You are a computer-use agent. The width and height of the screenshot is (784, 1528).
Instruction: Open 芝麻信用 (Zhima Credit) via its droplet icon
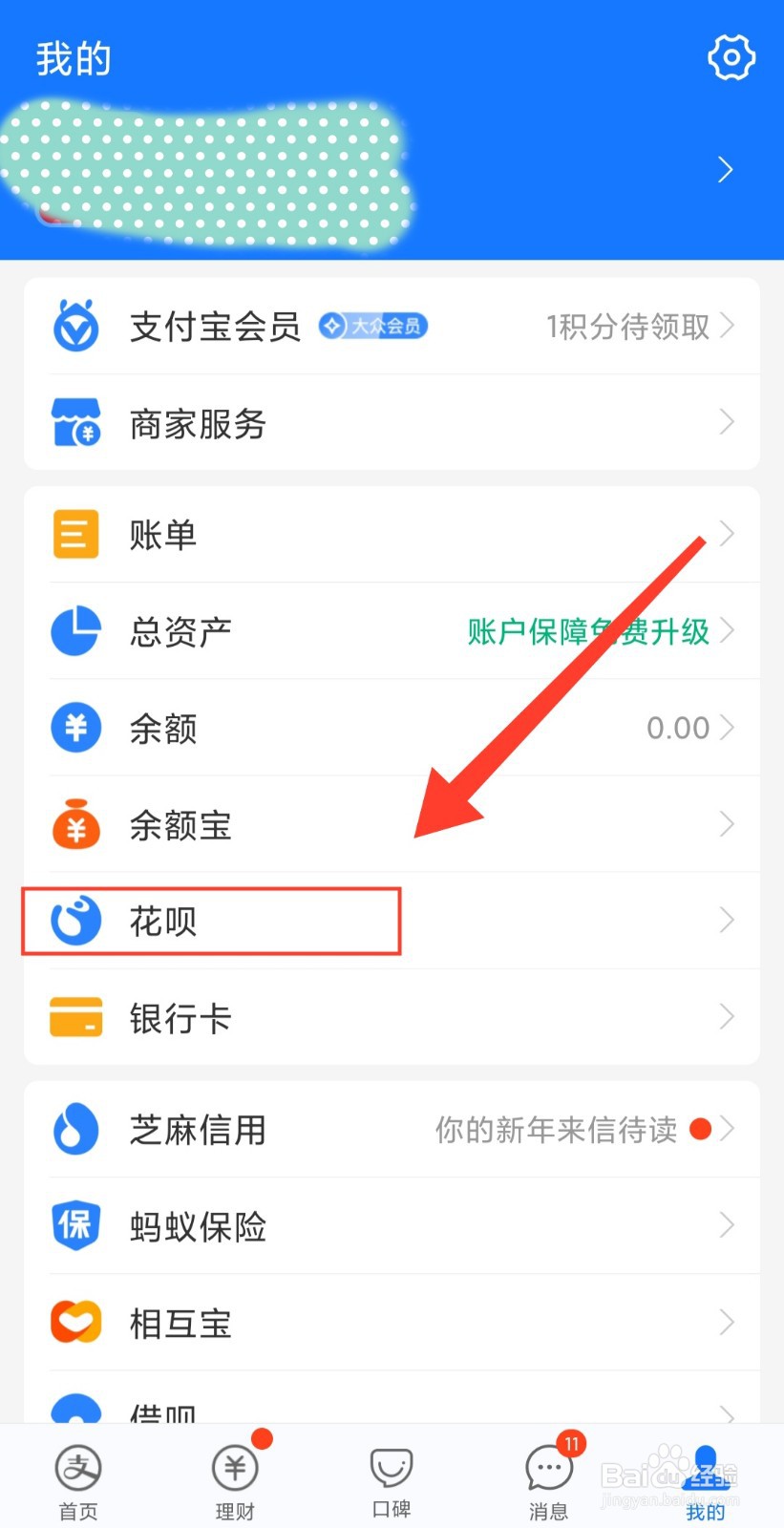click(74, 1129)
